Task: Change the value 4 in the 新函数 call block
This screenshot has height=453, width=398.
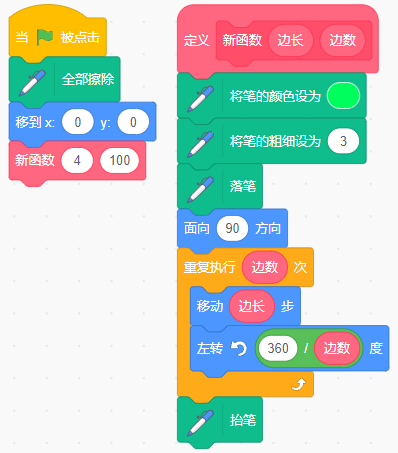Action: [x=77, y=161]
